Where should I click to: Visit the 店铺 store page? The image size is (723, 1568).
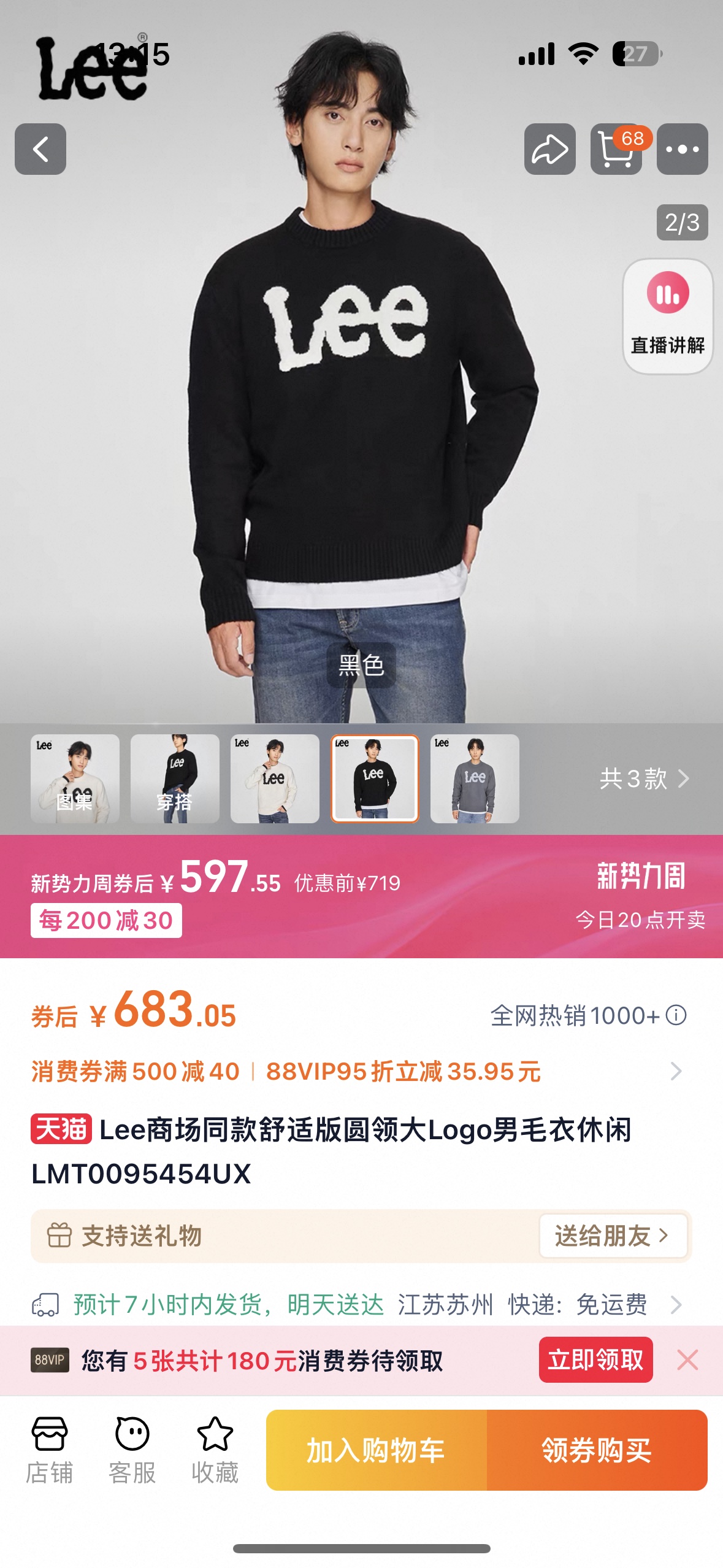[x=49, y=1449]
